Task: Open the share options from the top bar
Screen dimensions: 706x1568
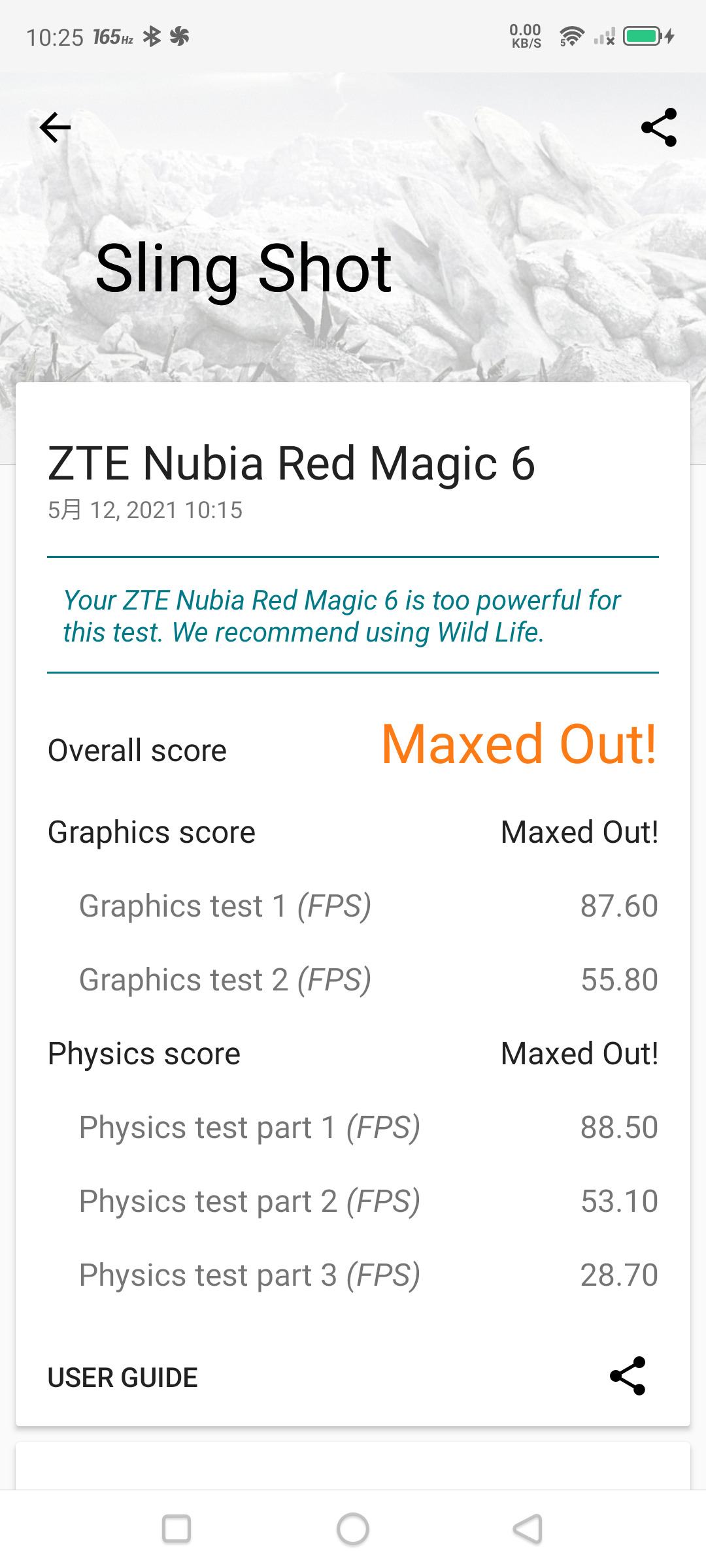Action: 660,128
